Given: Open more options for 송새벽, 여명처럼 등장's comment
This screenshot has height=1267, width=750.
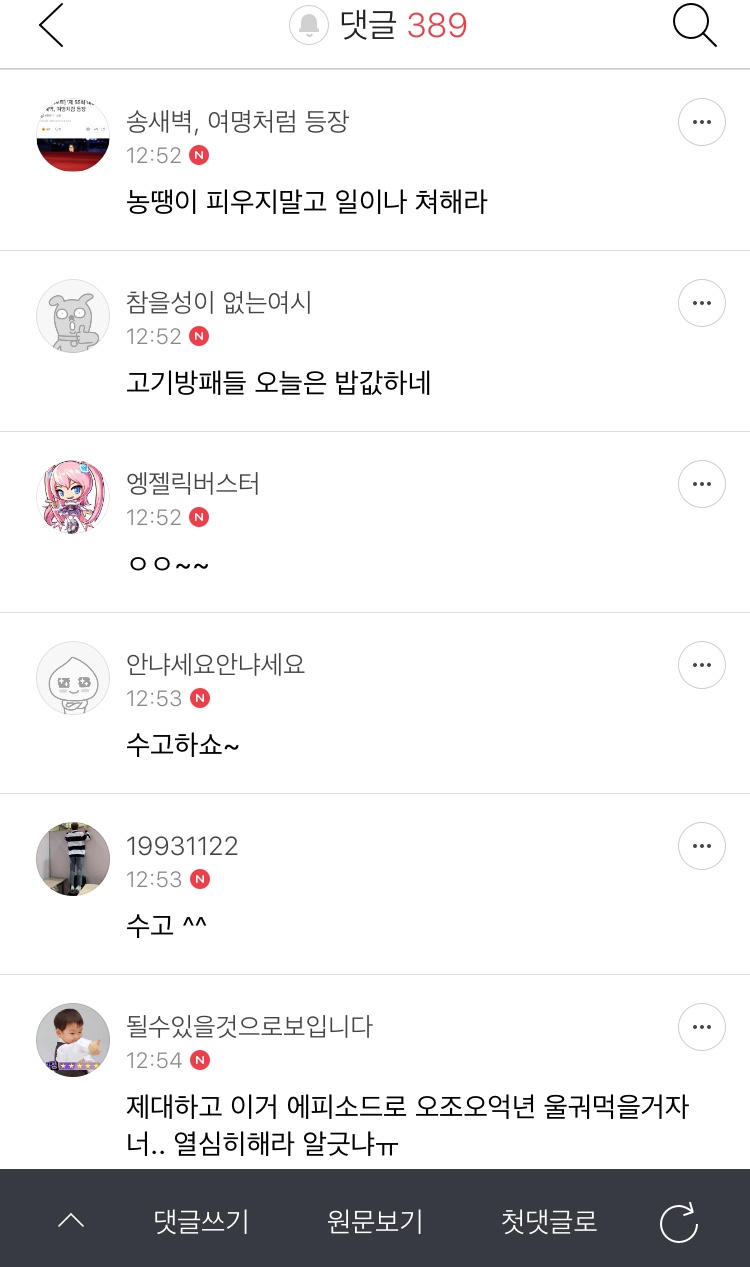Looking at the screenshot, I should coord(701,122).
